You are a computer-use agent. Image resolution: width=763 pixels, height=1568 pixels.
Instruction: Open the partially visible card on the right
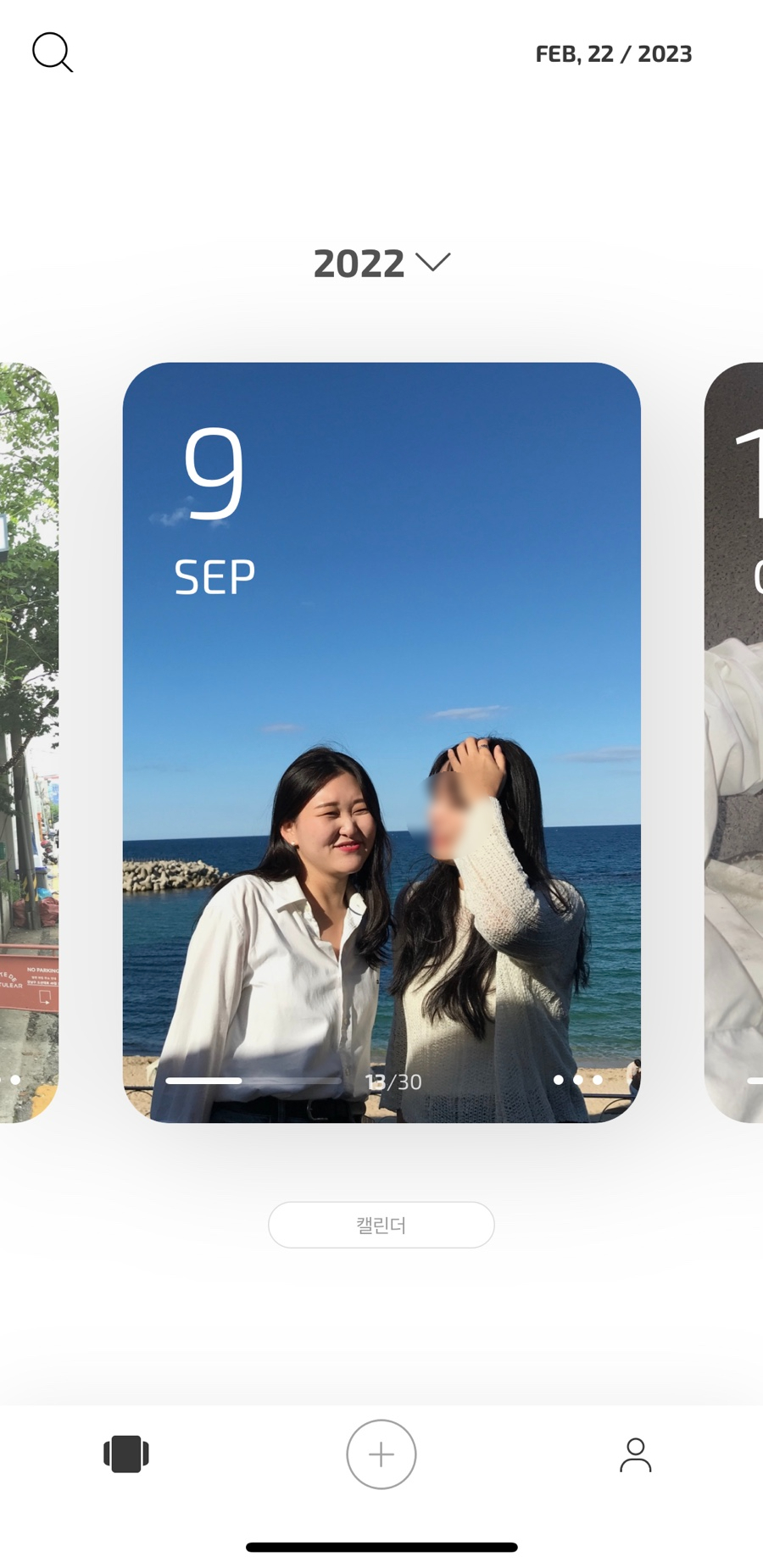click(734, 742)
